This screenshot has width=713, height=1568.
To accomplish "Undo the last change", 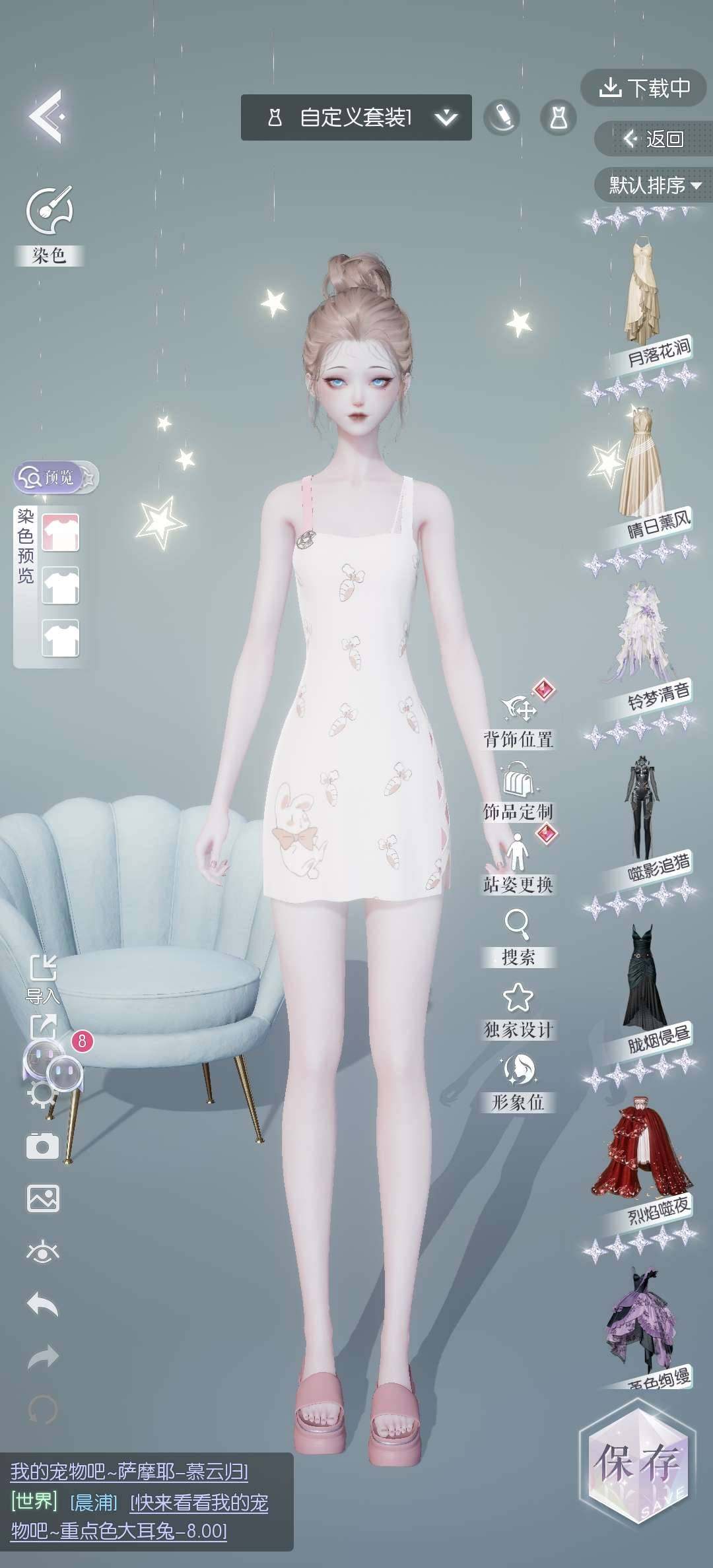I will coord(43,1305).
